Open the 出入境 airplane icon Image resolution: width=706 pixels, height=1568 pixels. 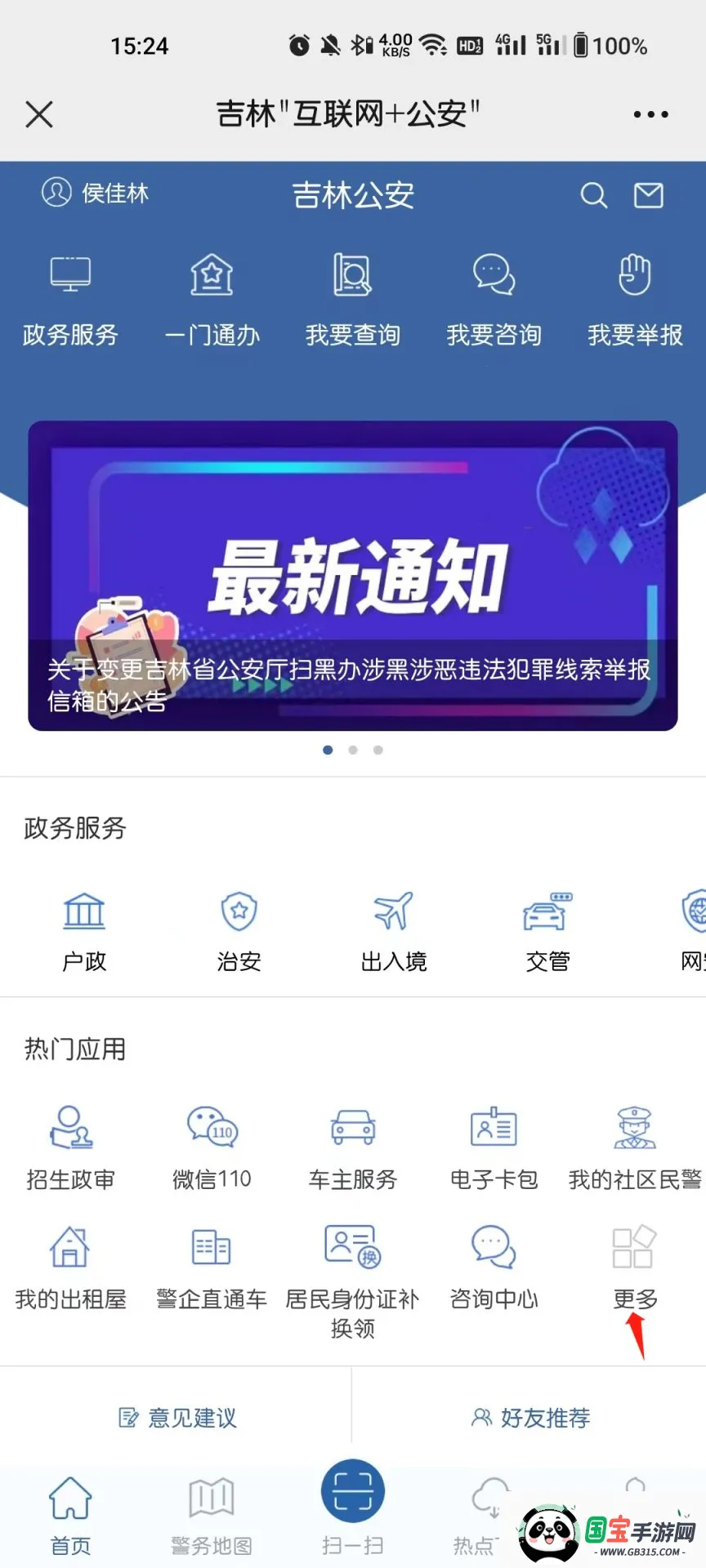394,911
